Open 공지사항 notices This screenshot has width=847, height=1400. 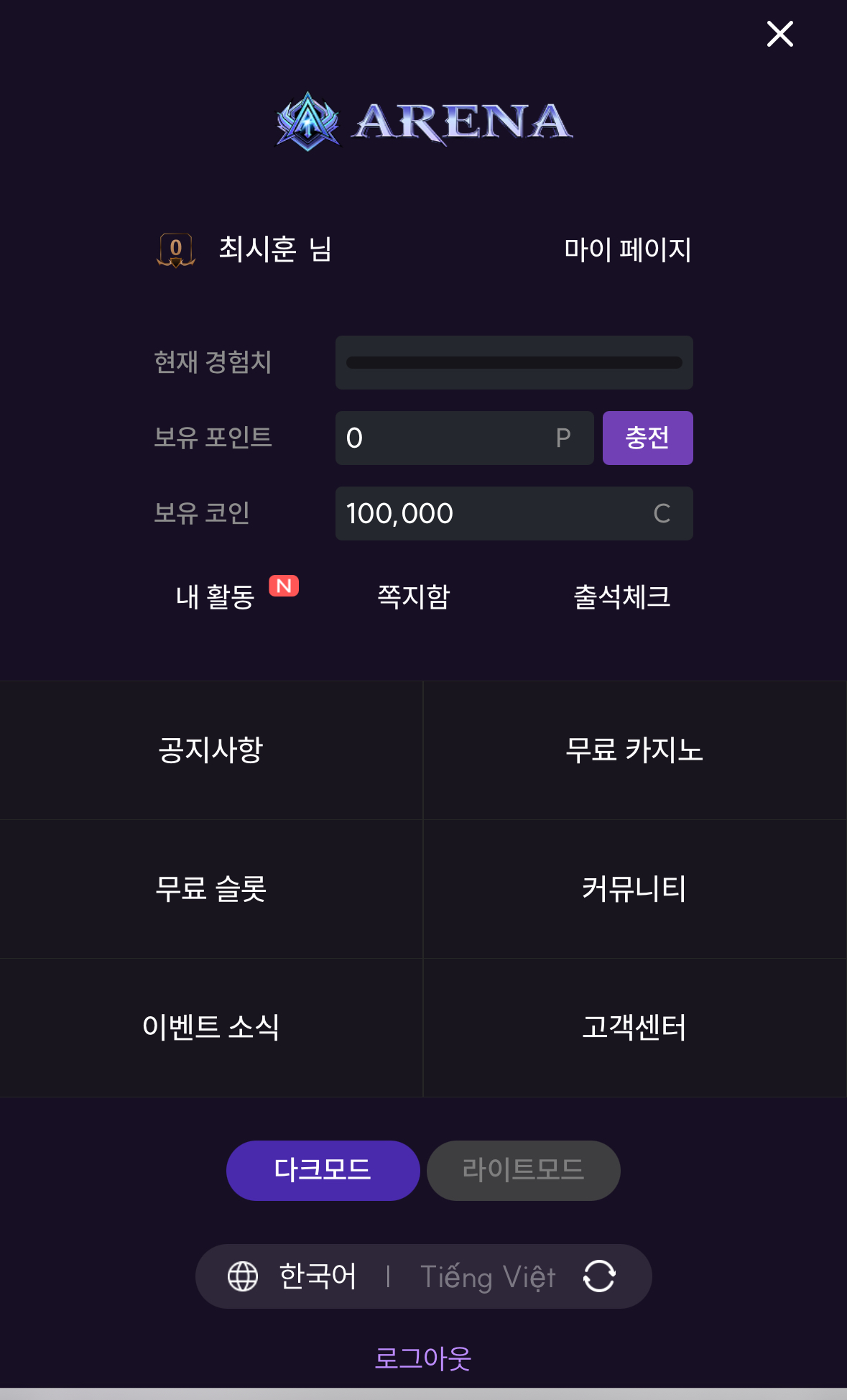click(x=211, y=750)
